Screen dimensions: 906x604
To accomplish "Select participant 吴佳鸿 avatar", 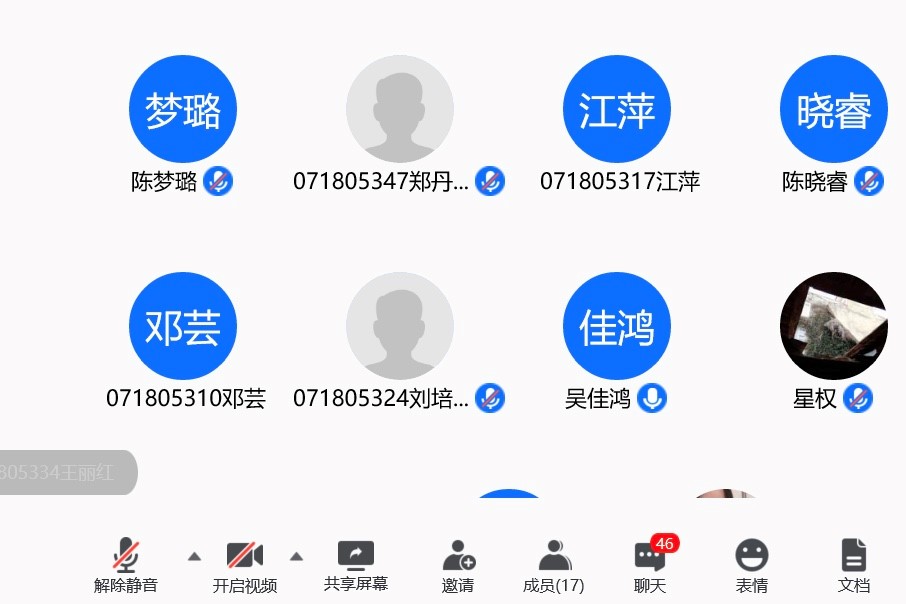I will [x=617, y=326].
